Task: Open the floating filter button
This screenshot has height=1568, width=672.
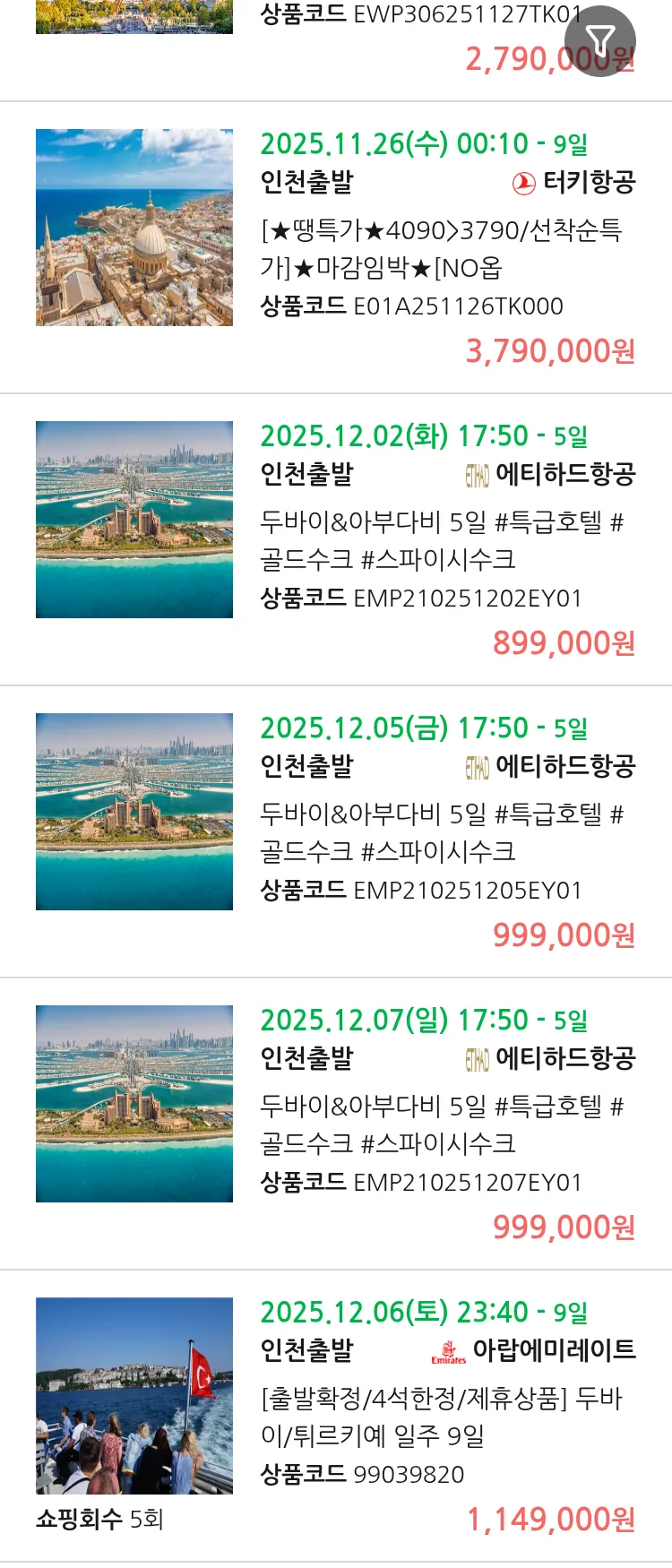Action: (599, 41)
